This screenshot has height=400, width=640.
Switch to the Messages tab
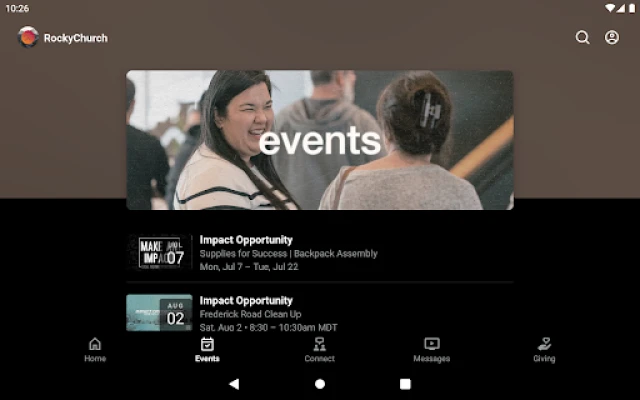click(x=431, y=349)
